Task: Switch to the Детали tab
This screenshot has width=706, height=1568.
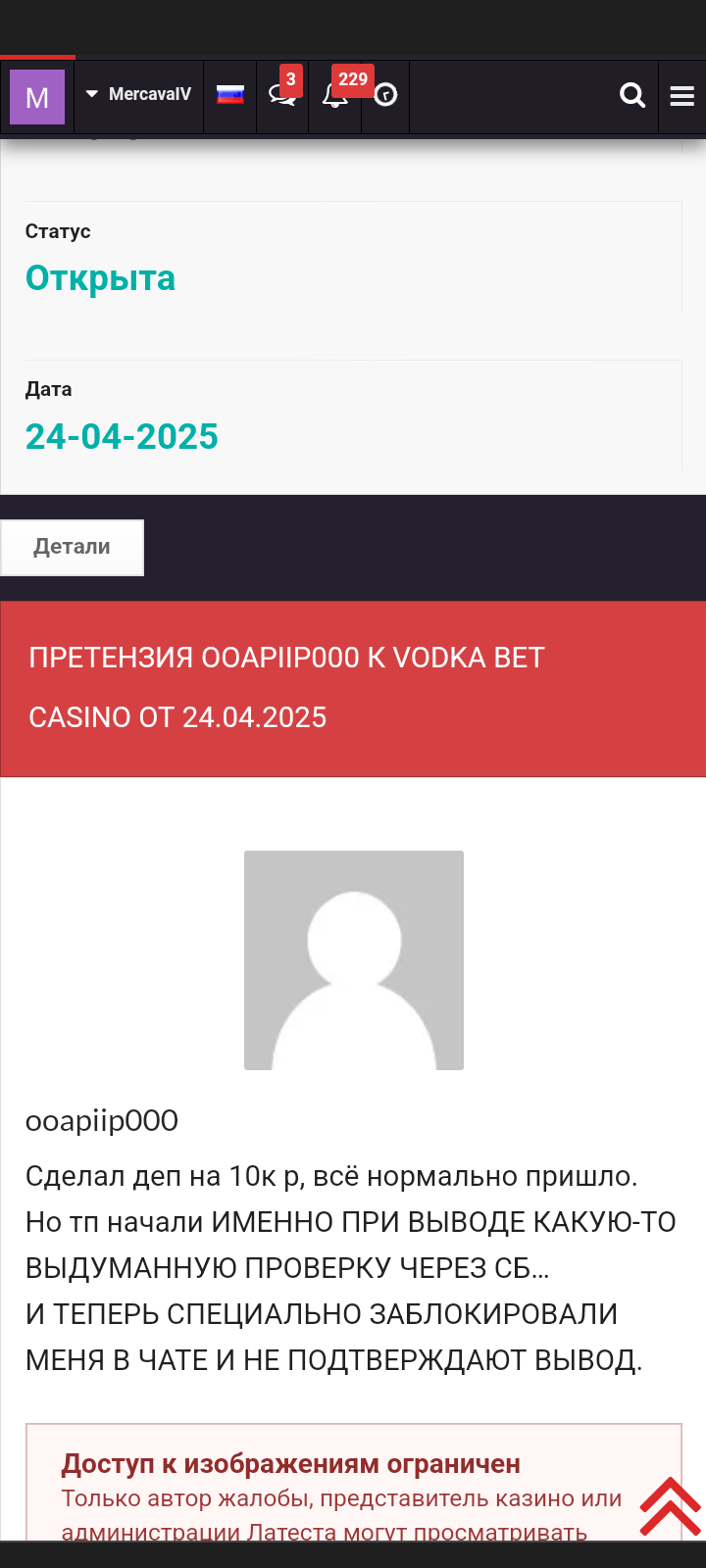Action: point(73,547)
